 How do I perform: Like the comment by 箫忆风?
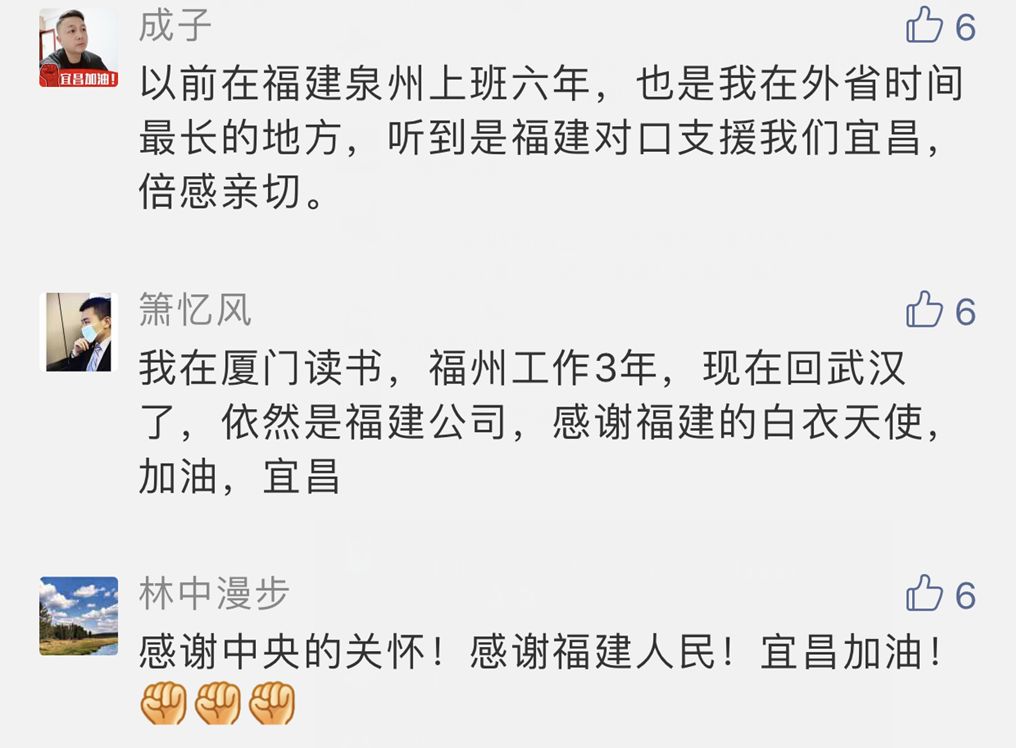tap(925, 311)
